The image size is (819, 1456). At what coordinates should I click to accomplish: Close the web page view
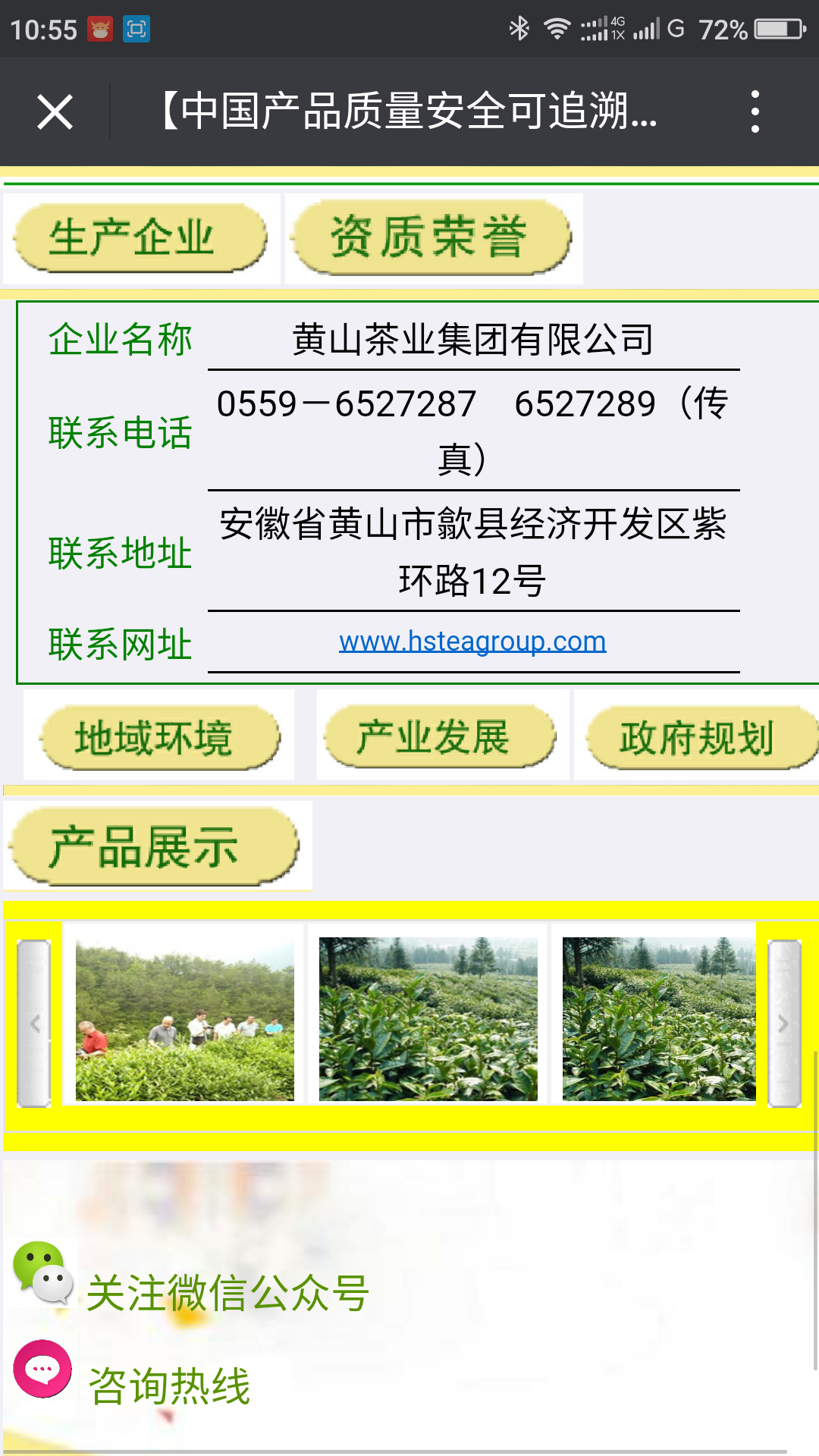point(55,112)
